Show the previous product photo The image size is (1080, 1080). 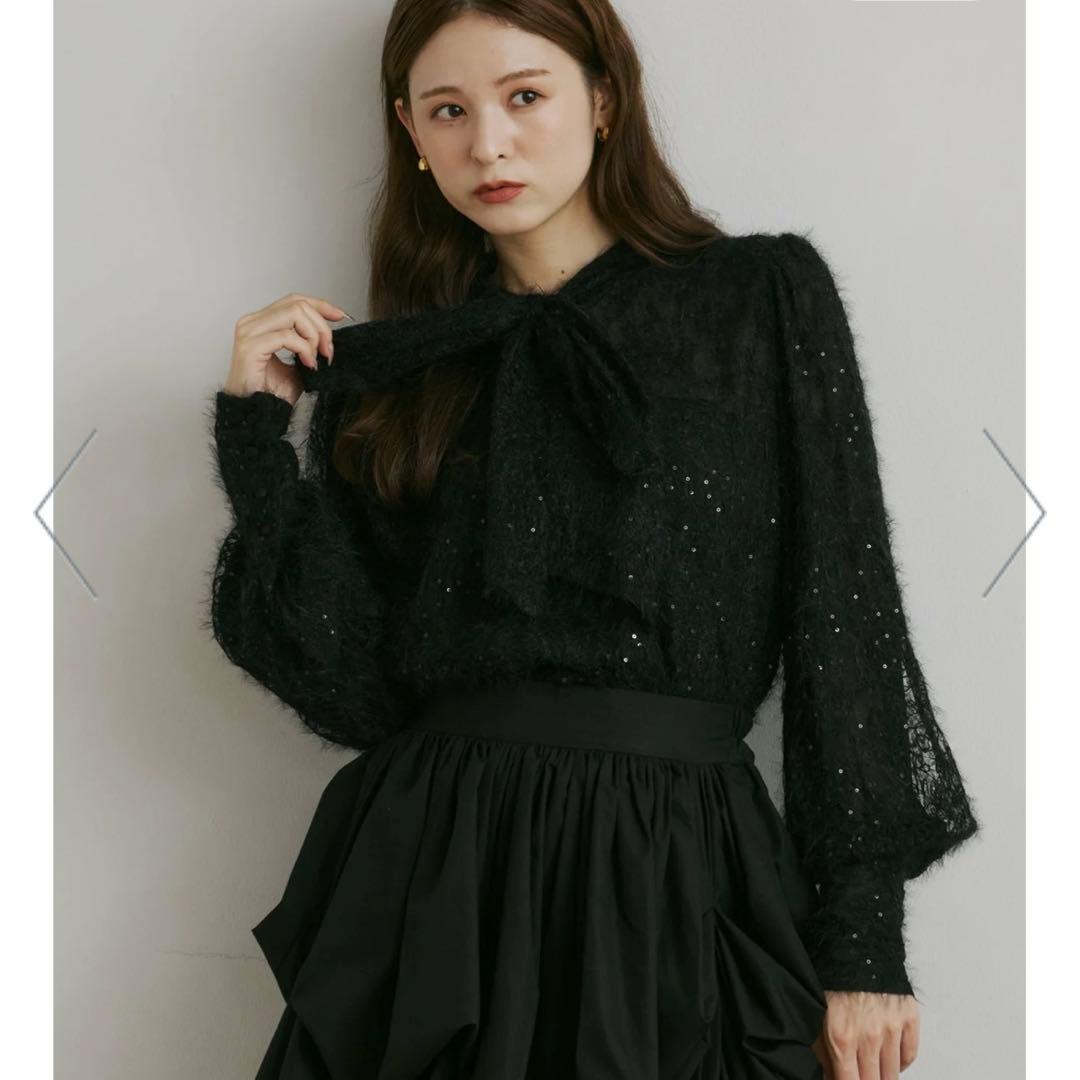coord(66,514)
